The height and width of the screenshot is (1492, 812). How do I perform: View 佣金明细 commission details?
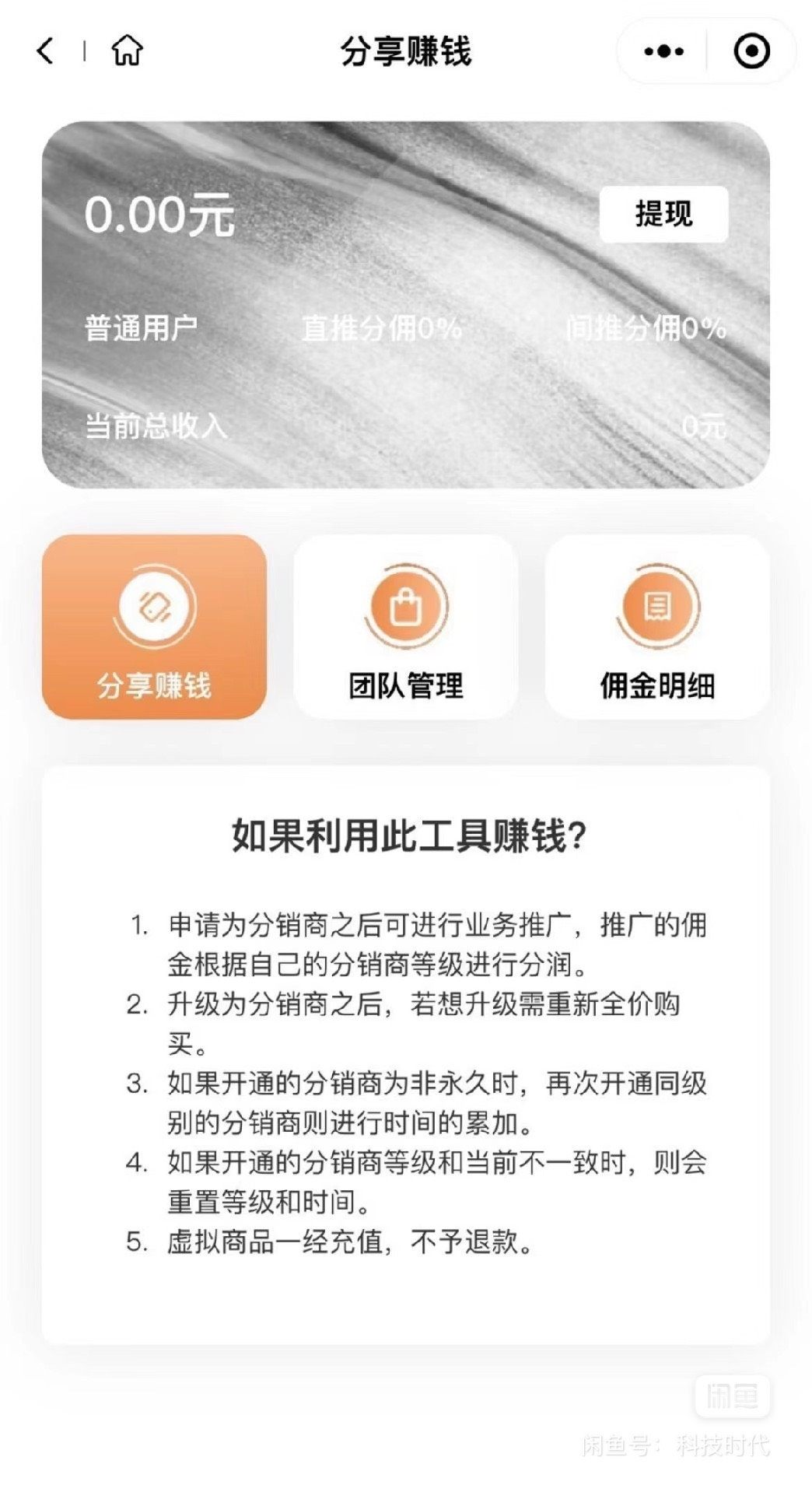(x=657, y=626)
